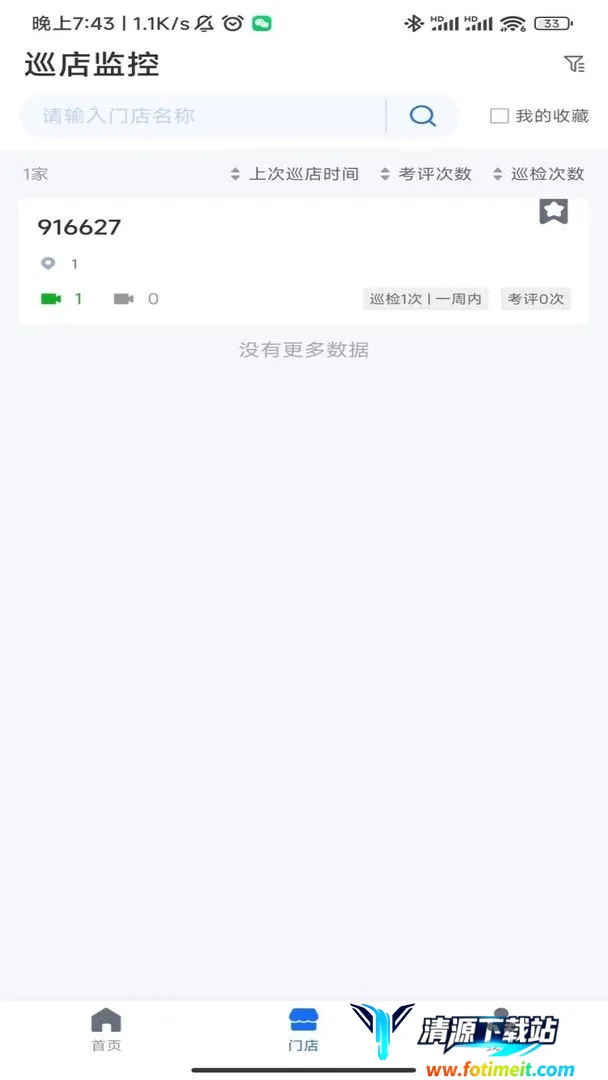Check the 我的收藏 checkbox
This screenshot has width=608, height=1080.
coord(499,116)
